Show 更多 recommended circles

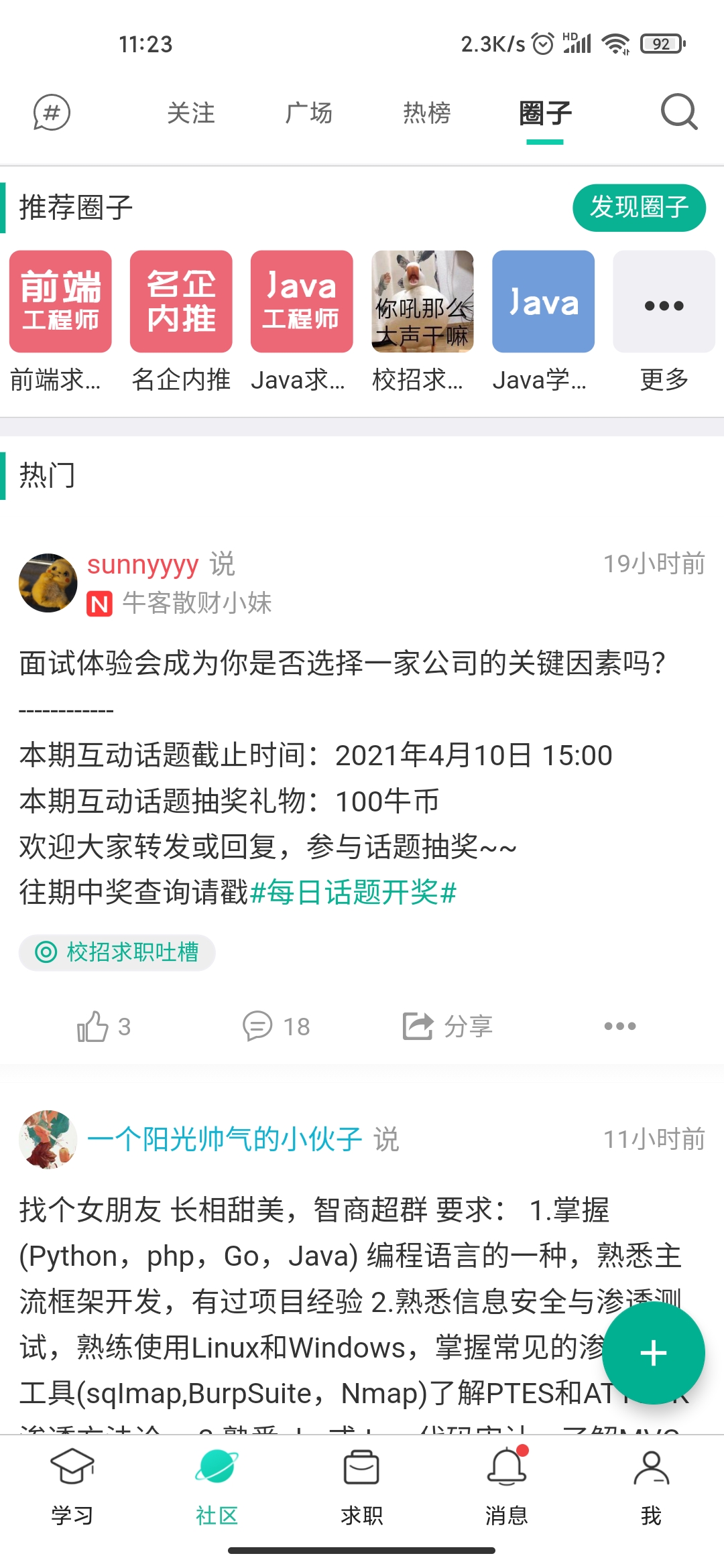point(664,302)
